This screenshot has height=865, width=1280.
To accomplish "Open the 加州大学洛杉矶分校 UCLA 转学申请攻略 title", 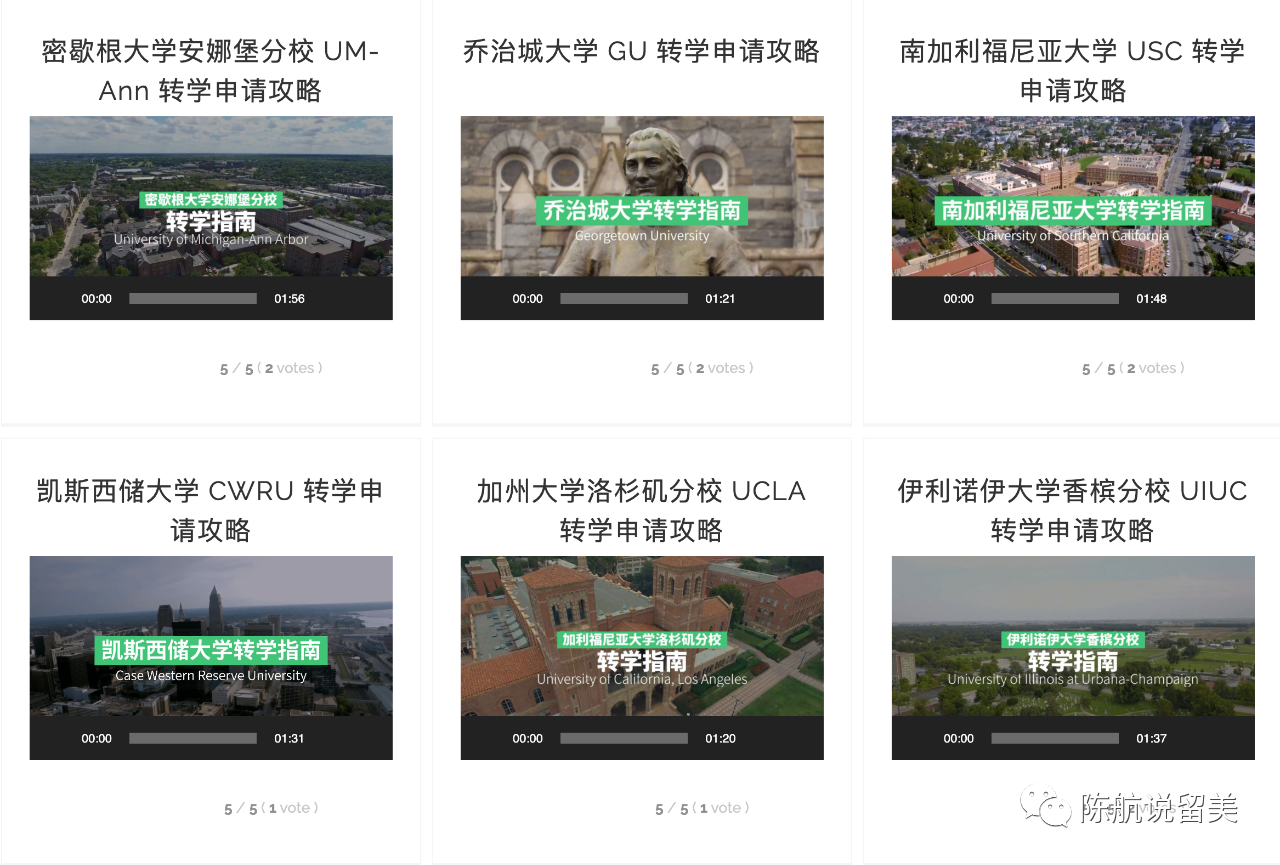I will [641, 510].
